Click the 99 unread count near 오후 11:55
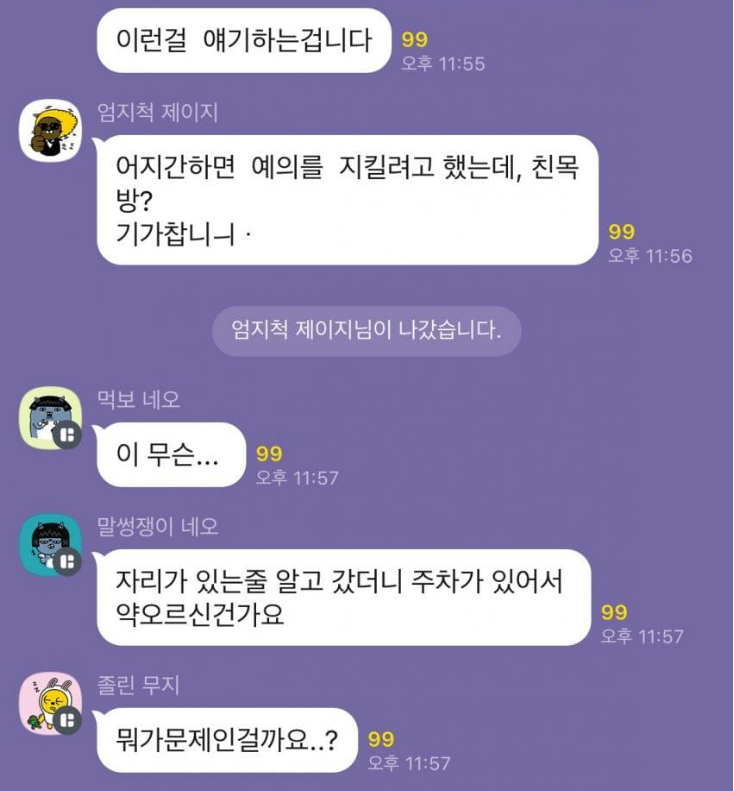Image resolution: width=734 pixels, height=791 pixels. point(416,38)
